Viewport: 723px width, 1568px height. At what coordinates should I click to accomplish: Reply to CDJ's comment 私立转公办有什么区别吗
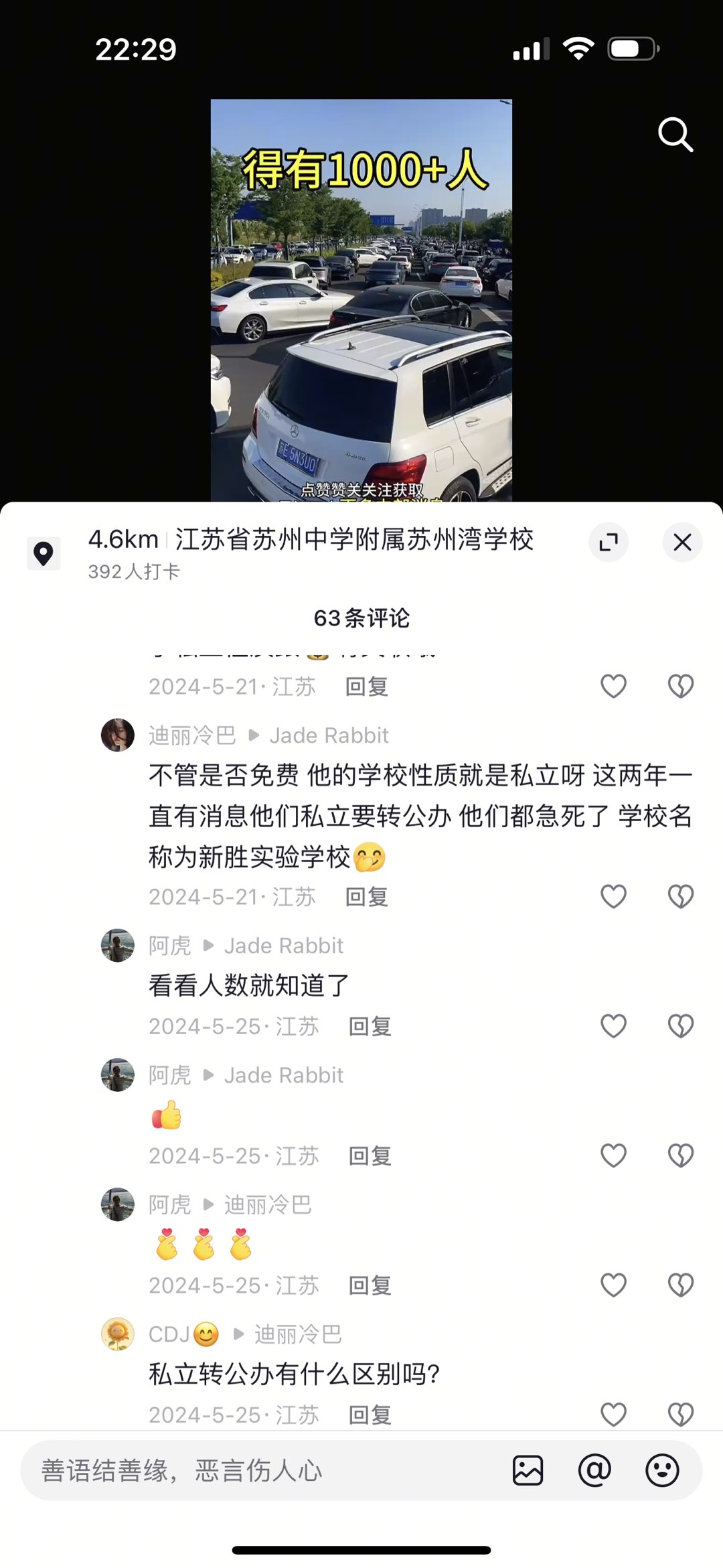[370, 1415]
